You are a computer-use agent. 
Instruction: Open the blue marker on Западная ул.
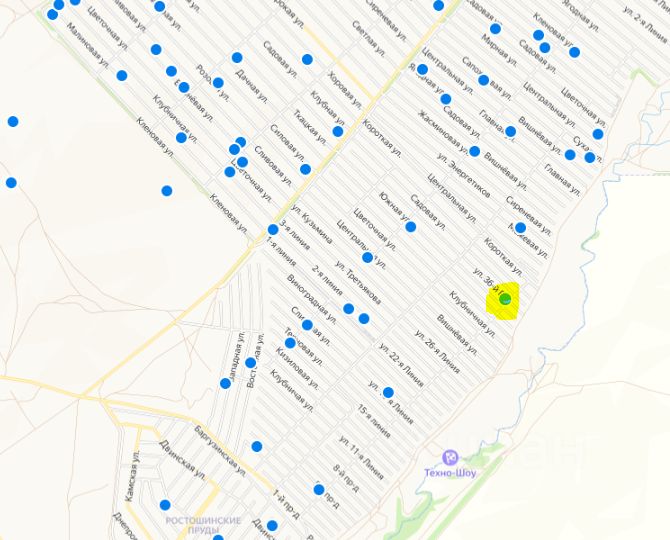coord(225,383)
